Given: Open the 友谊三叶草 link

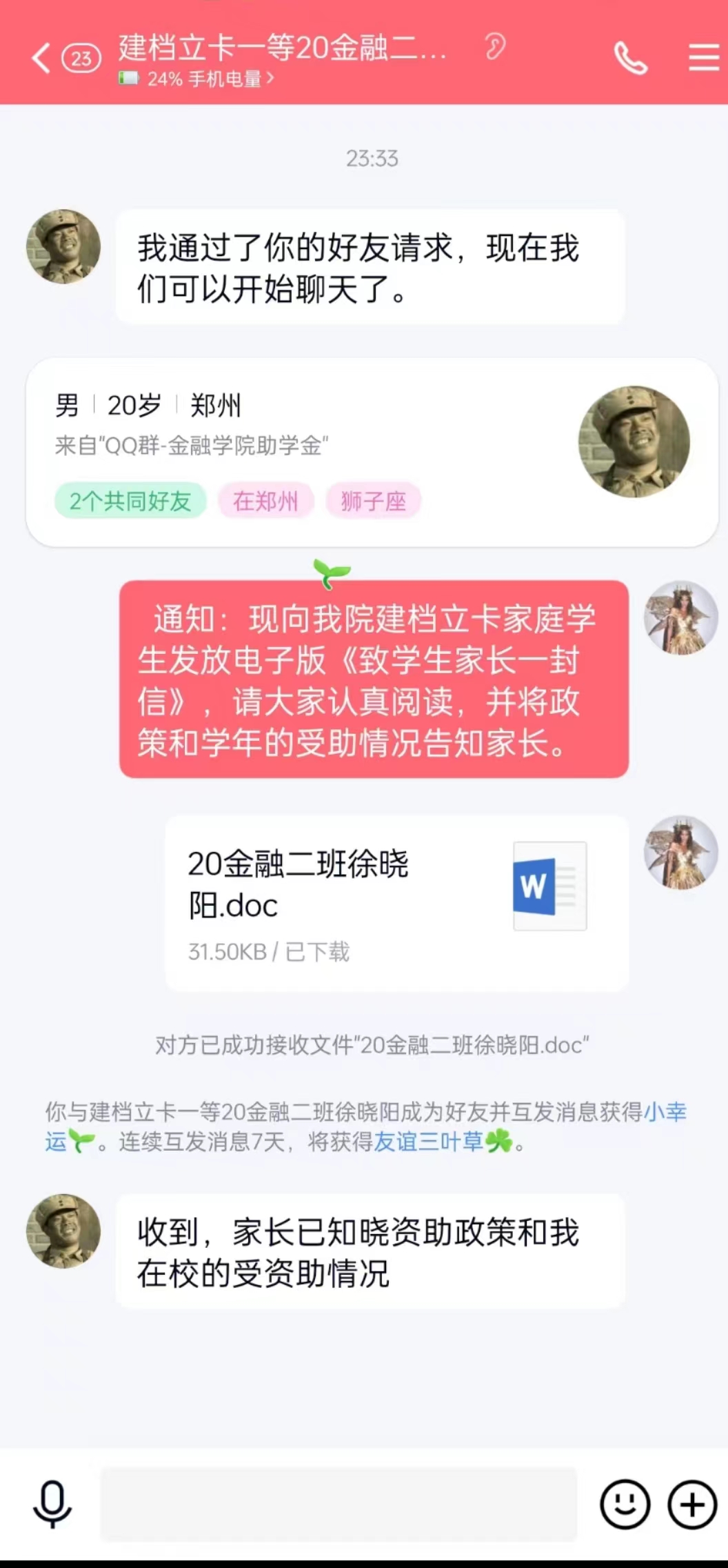Looking at the screenshot, I should 429,1142.
